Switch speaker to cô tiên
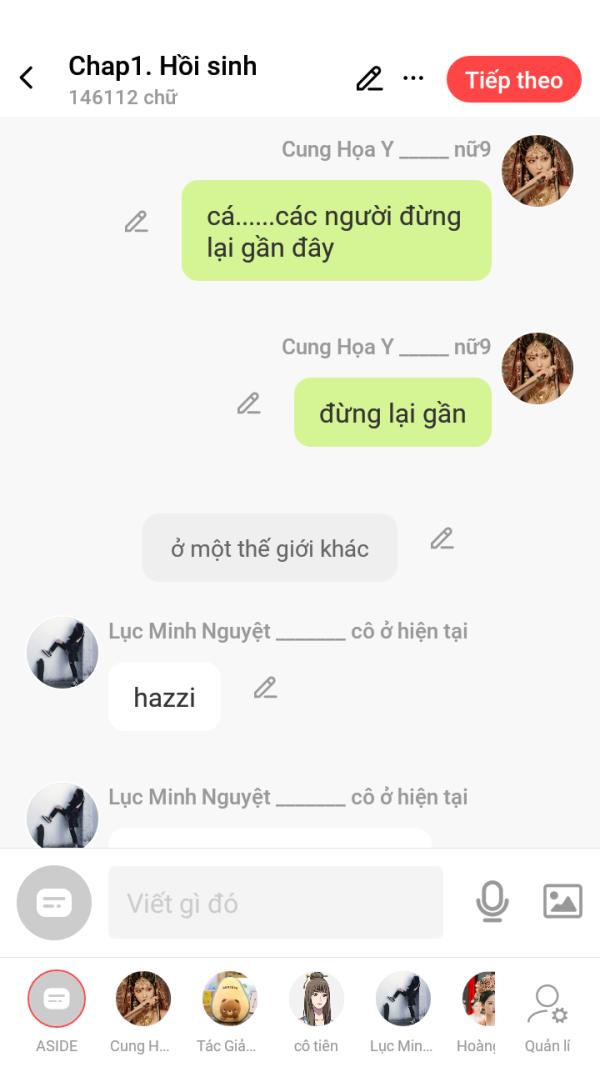This screenshot has height=1067, width=600. point(316,1013)
